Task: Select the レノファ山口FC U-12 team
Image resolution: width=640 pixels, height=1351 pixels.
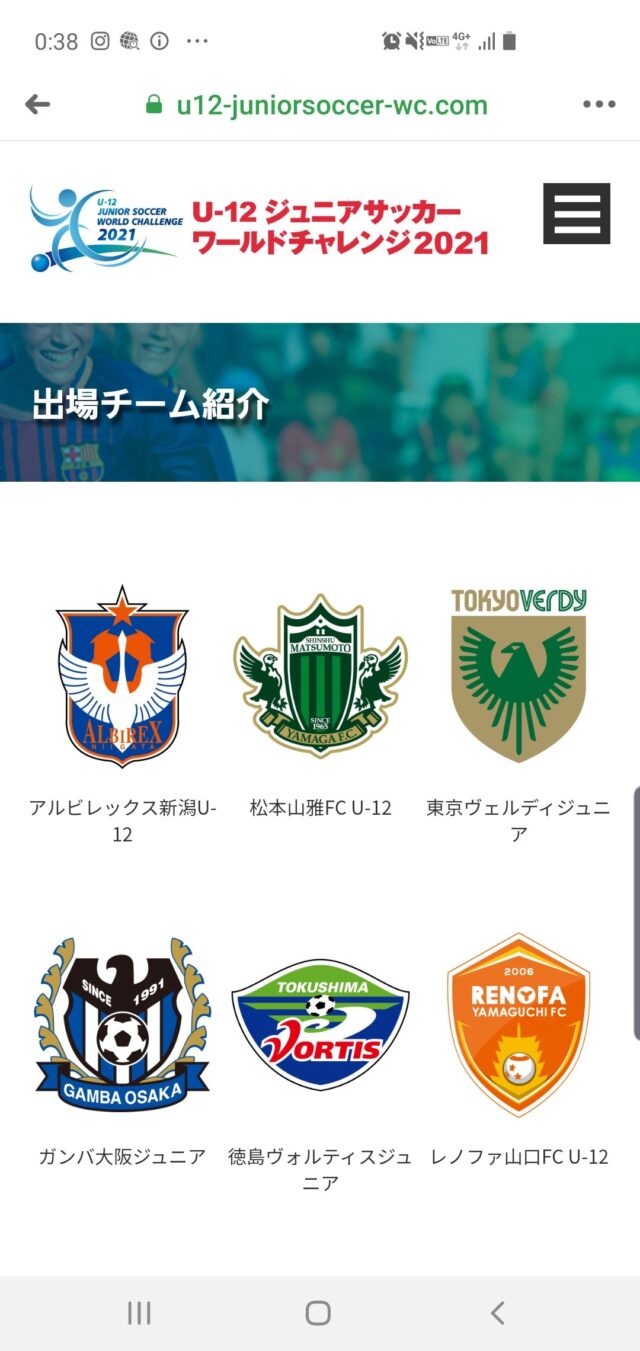Action: point(518,1025)
